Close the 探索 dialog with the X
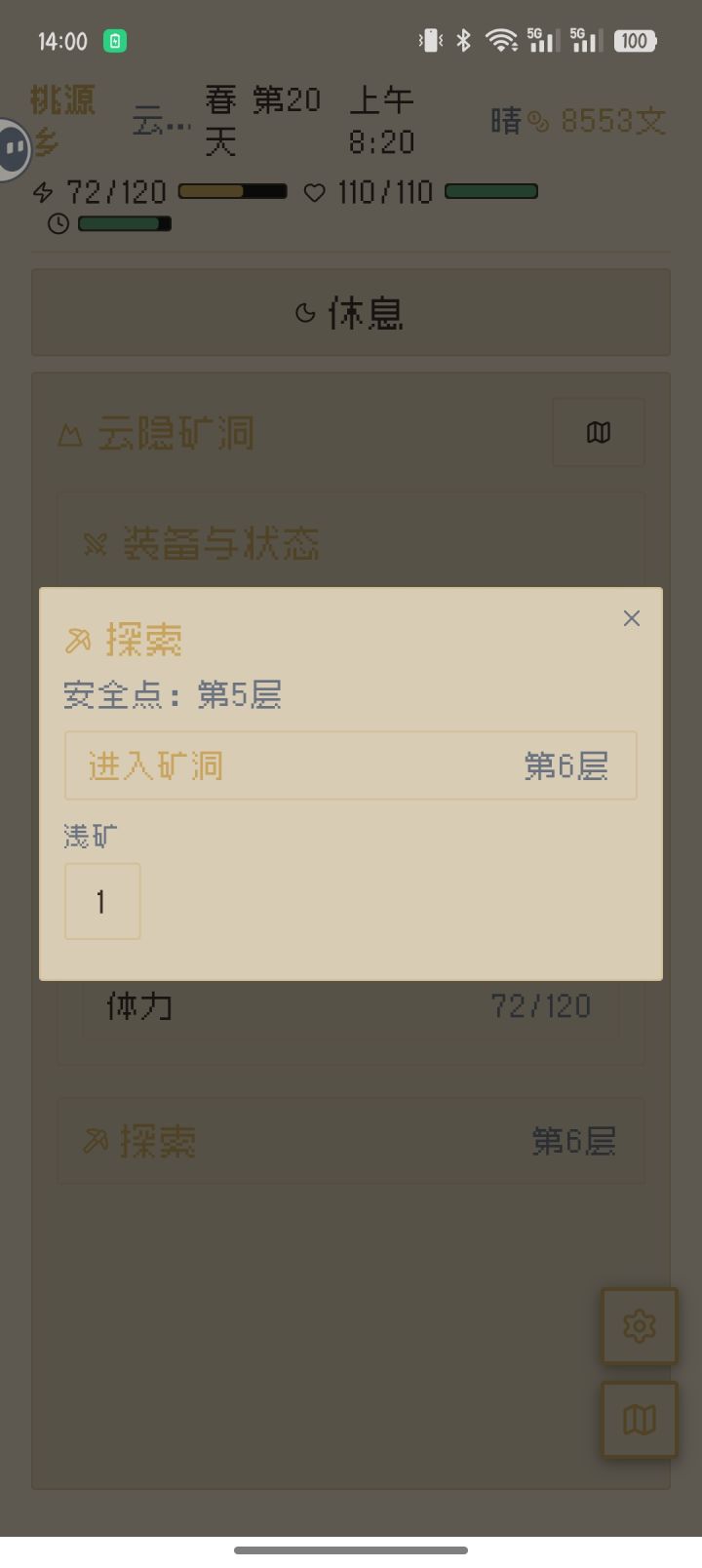Screen dimensions: 702x1568 pos(631,617)
